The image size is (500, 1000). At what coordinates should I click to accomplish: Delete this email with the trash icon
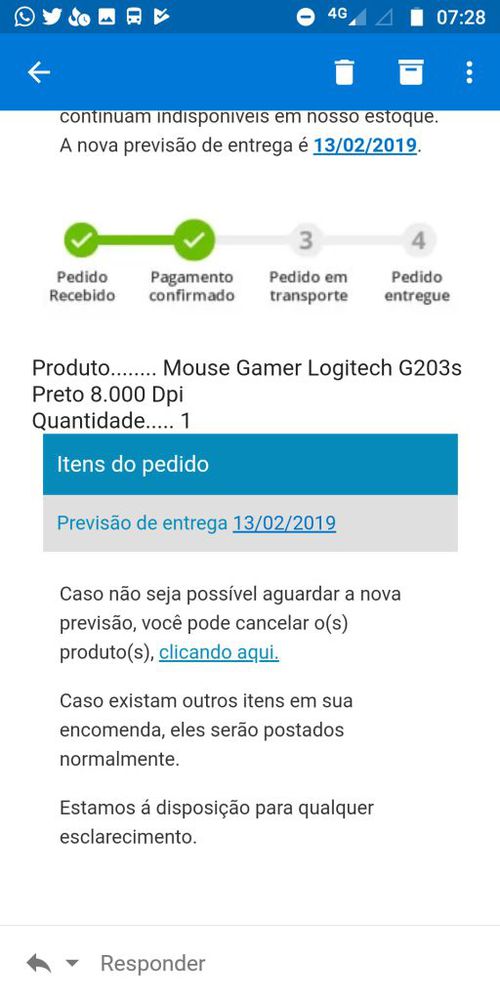344,72
